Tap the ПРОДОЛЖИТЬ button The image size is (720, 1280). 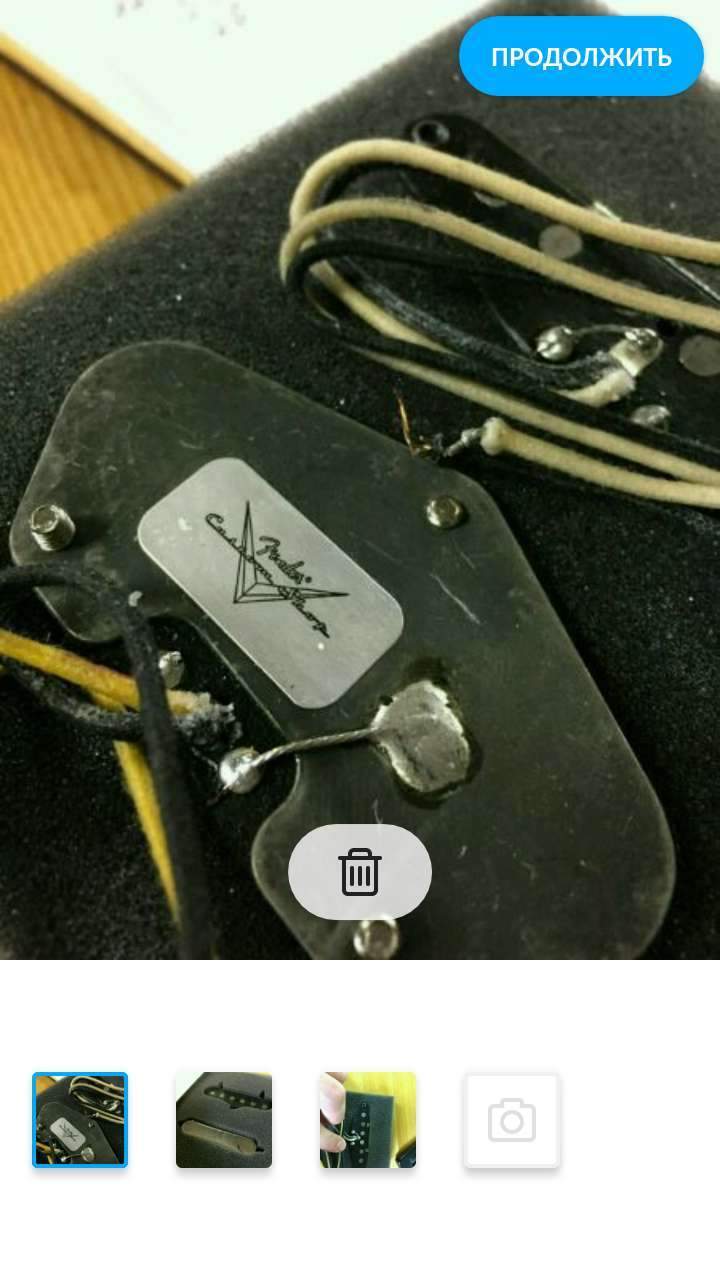click(x=581, y=57)
